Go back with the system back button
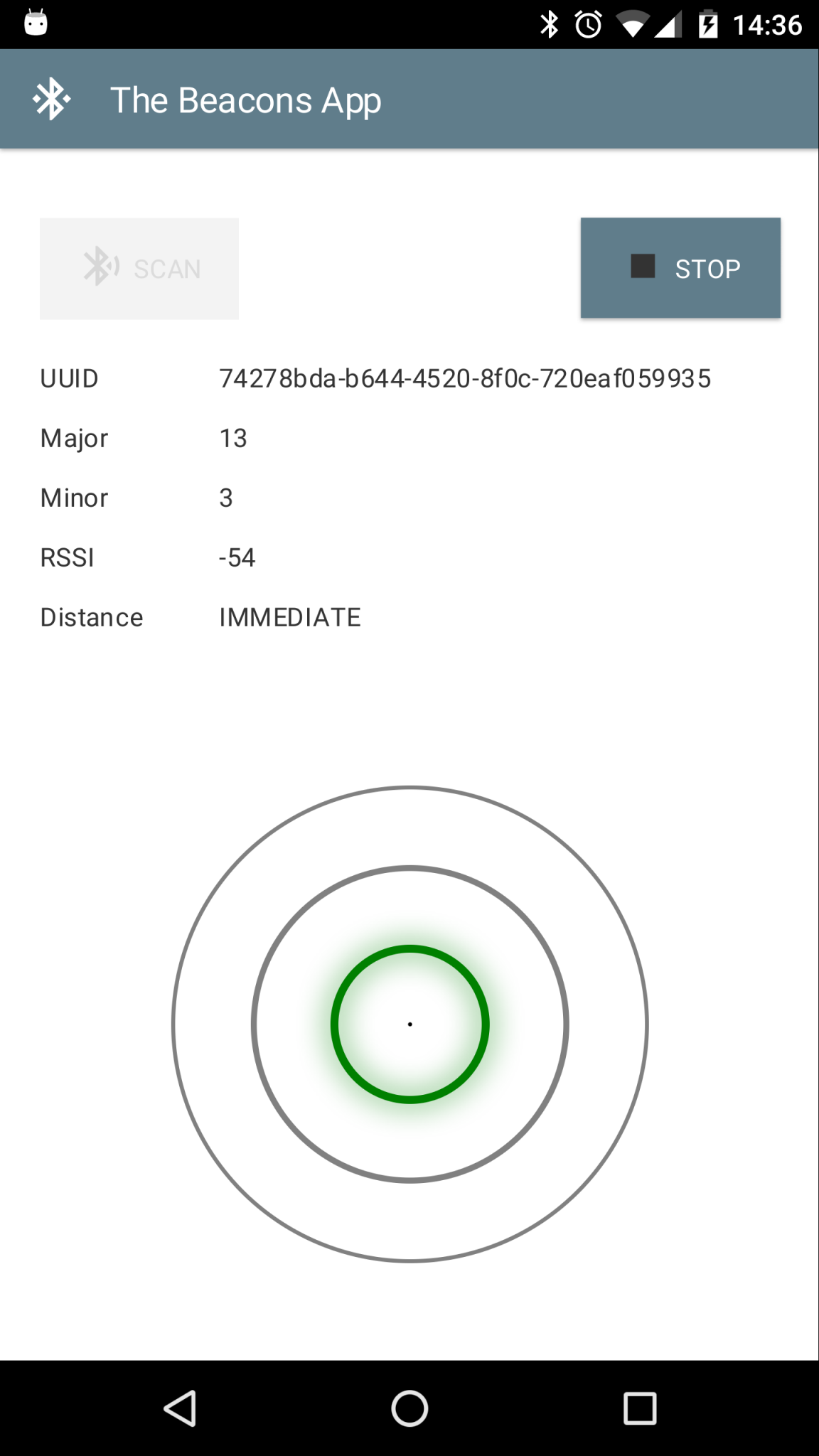The height and width of the screenshot is (1456, 819). click(181, 1408)
